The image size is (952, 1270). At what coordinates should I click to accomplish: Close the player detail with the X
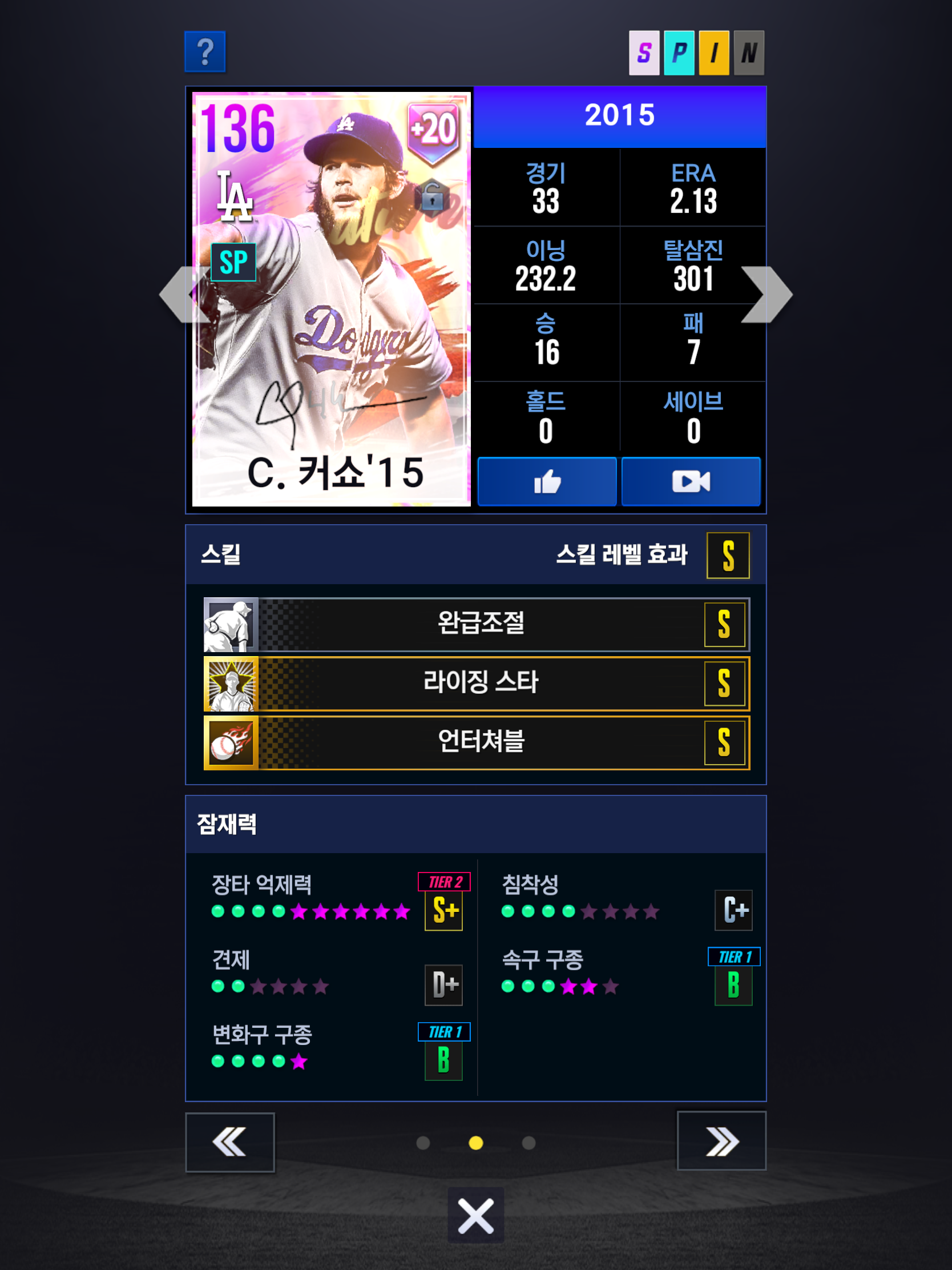point(475,1215)
